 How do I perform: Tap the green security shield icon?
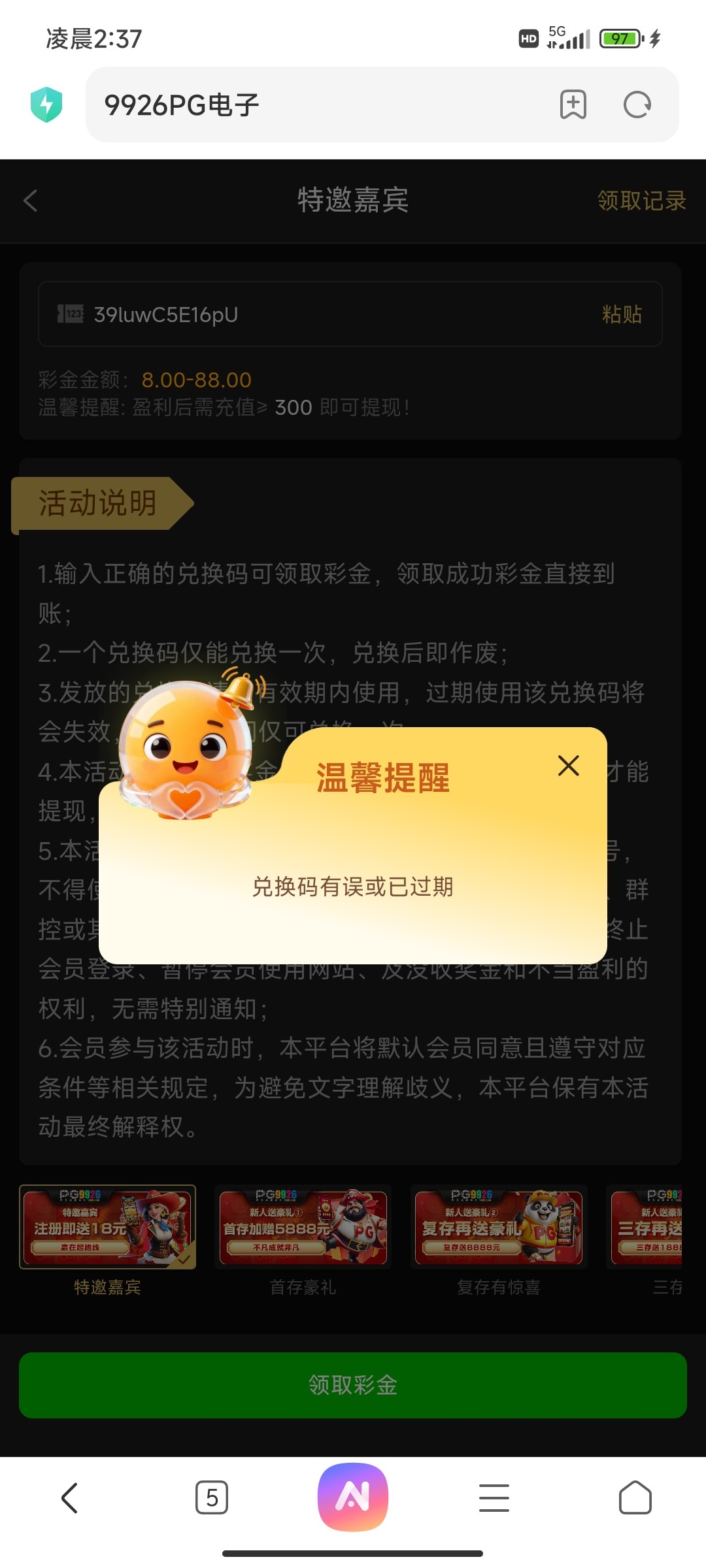coord(47,103)
